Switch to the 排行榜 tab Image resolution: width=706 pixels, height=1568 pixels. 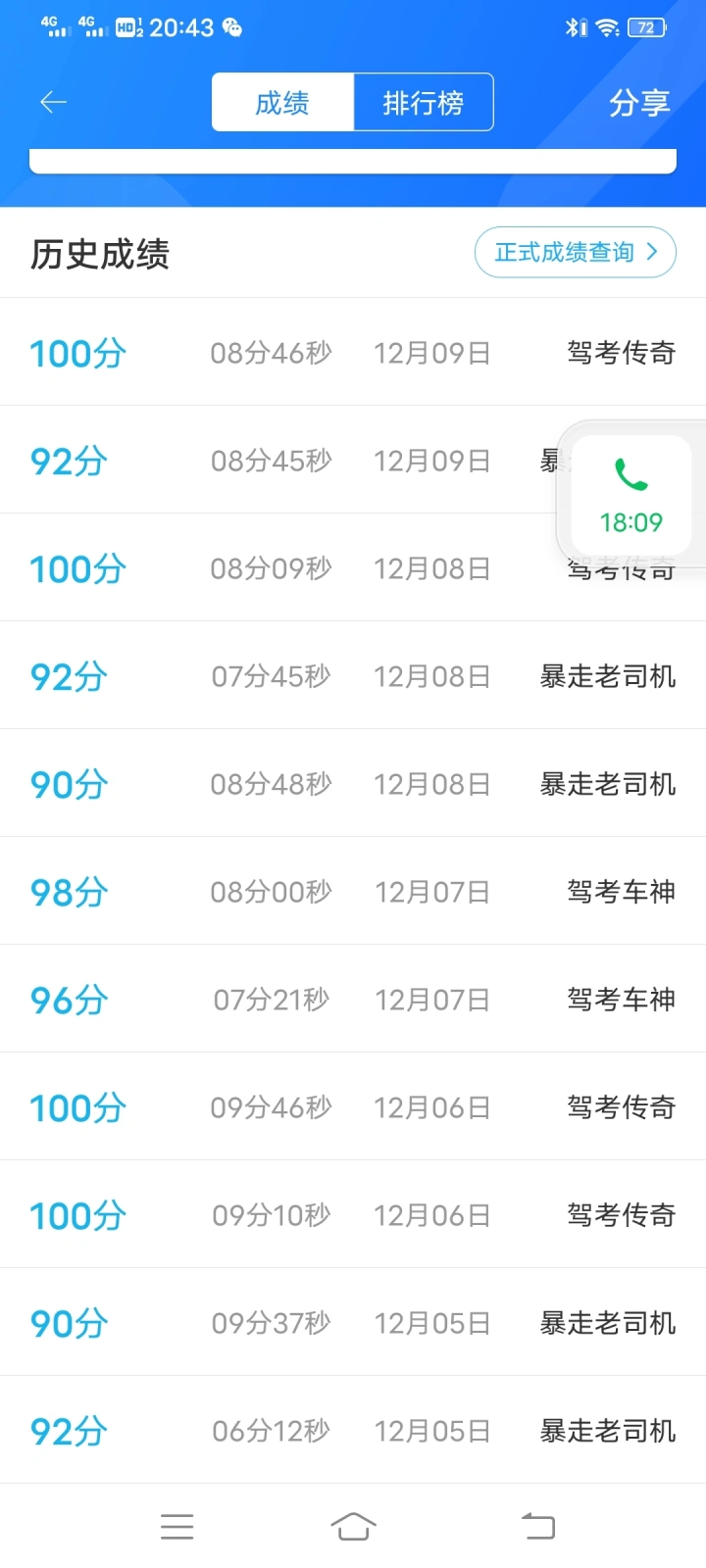423,102
